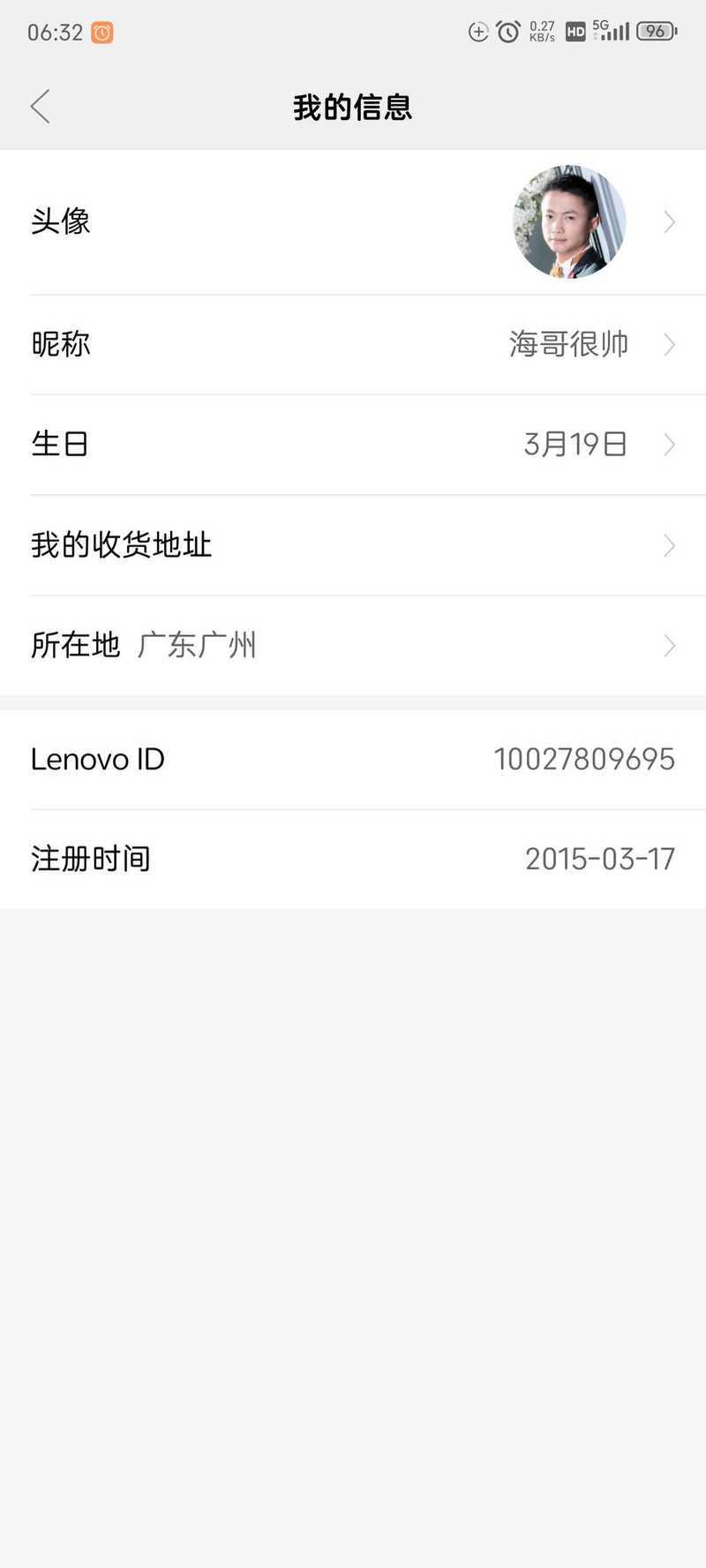706x1568 pixels.
Task: Edit the 昵称 nickname row
Action: [x=353, y=345]
